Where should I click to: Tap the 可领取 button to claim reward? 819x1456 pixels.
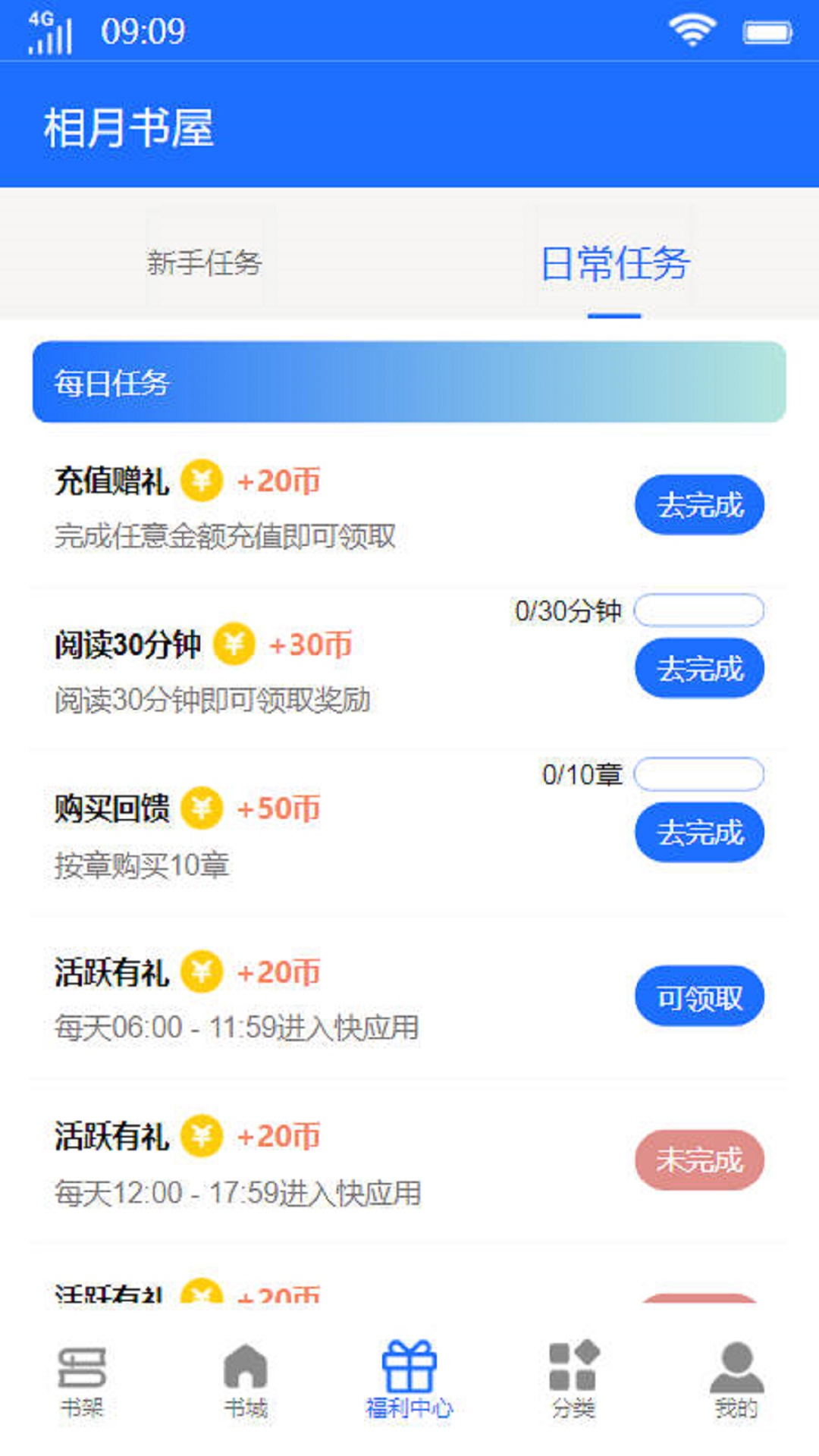pyautogui.click(x=699, y=996)
